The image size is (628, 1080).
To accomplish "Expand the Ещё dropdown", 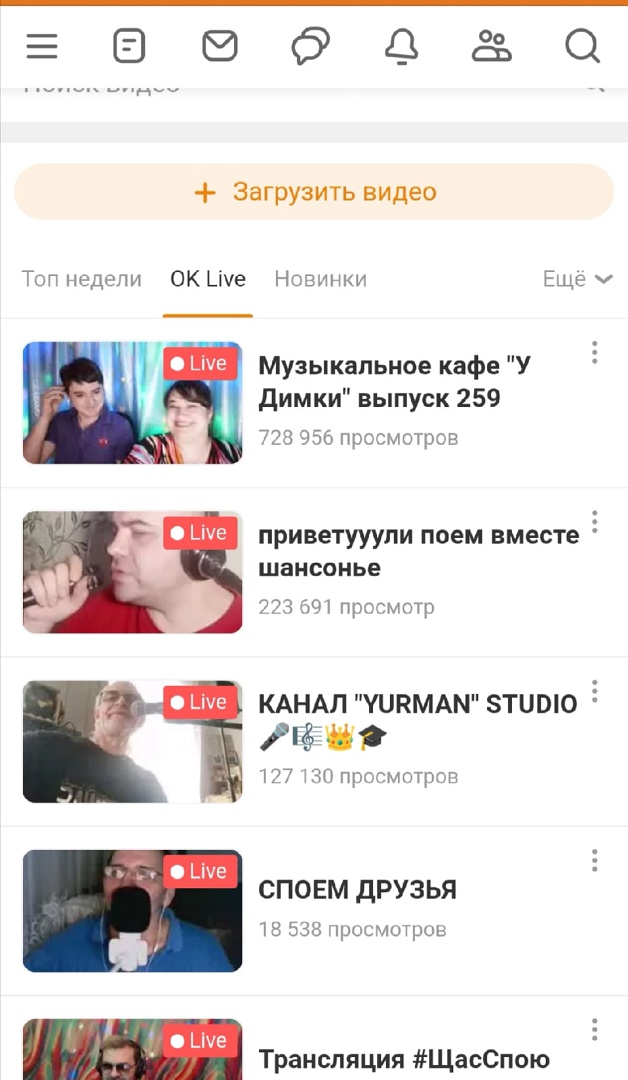I will (577, 279).
